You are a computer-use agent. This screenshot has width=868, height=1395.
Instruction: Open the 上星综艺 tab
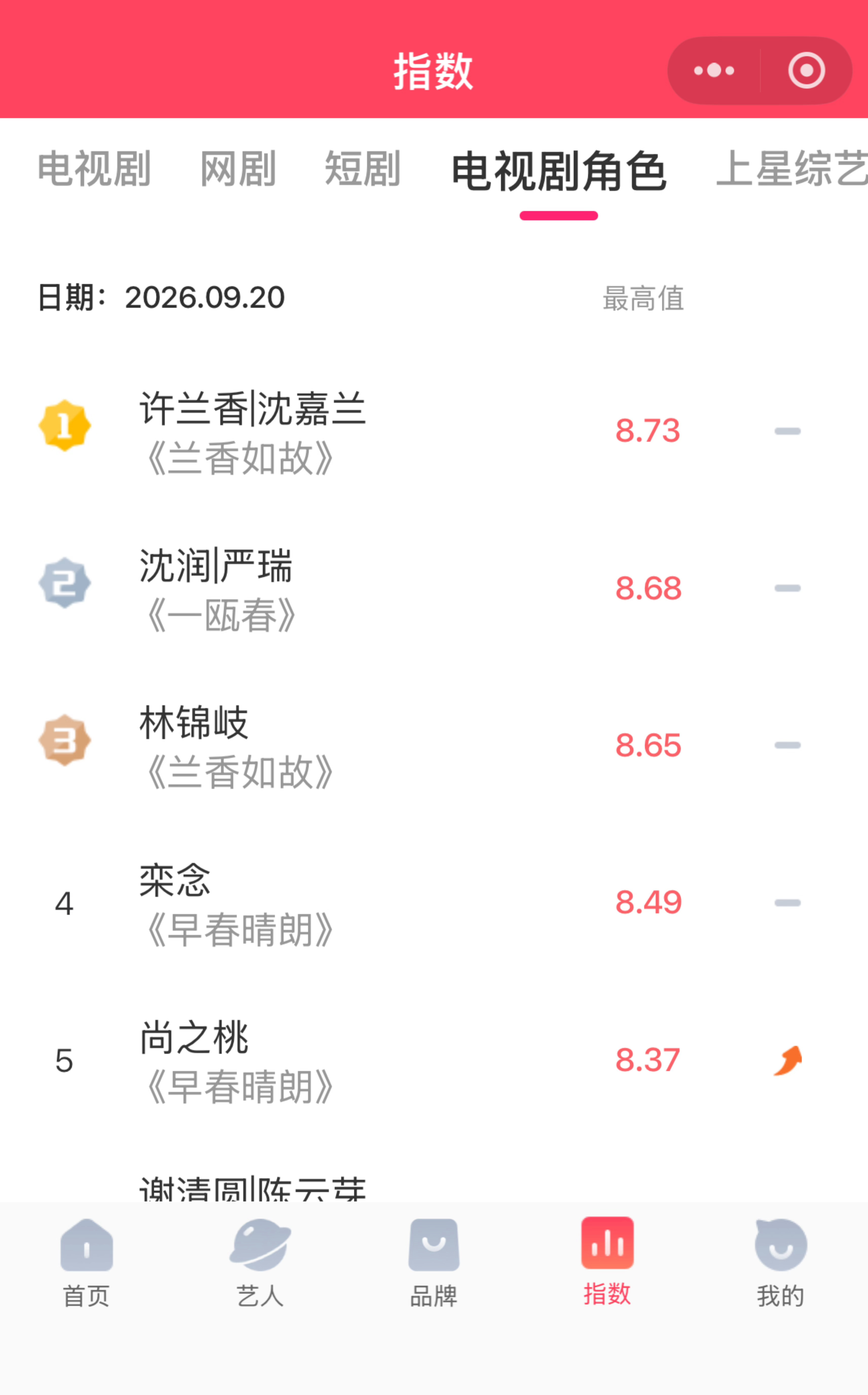click(792, 169)
